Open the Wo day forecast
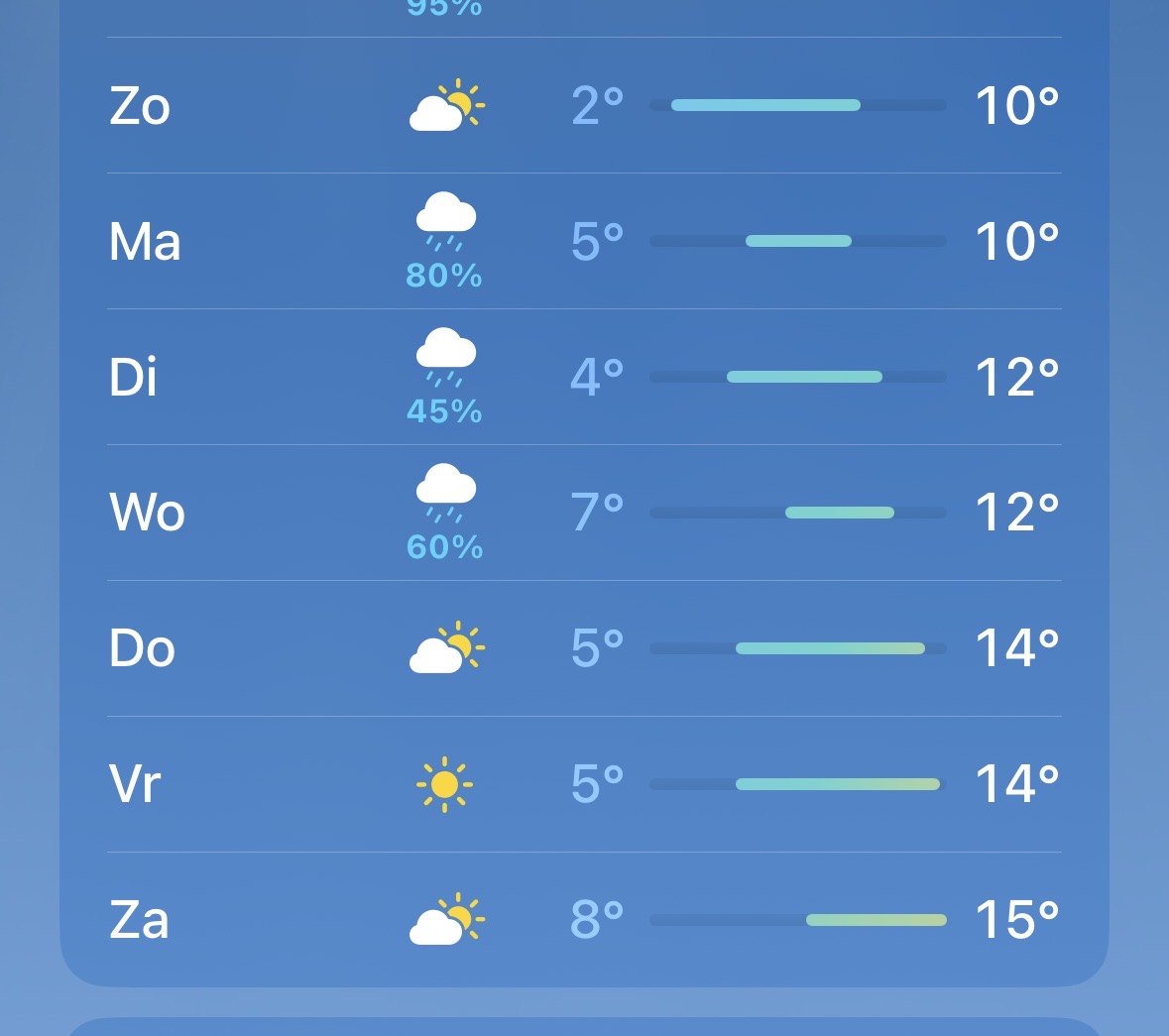The width and height of the screenshot is (1169, 1036). [584, 513]
